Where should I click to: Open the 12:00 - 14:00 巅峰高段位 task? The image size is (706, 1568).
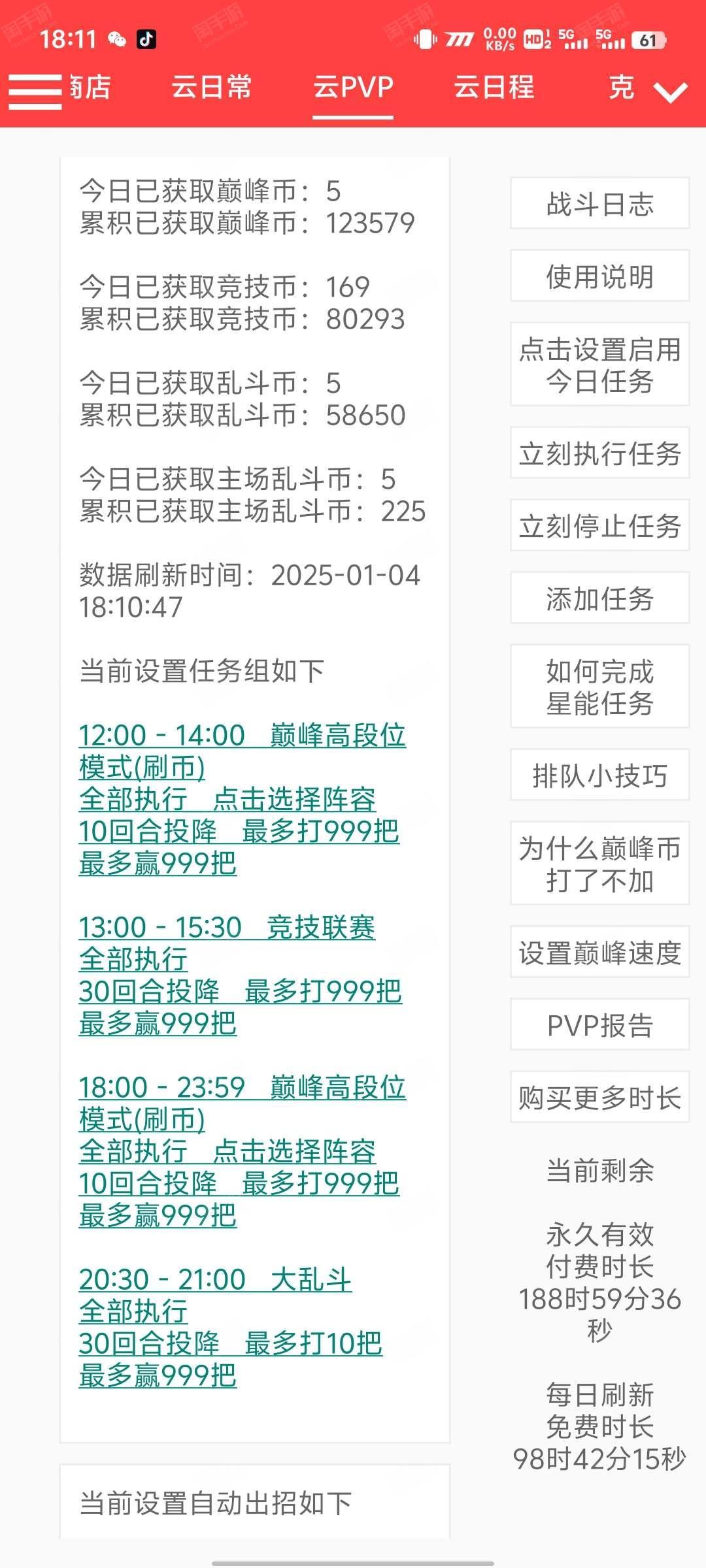pyautogui.click(x=242, y=799)
